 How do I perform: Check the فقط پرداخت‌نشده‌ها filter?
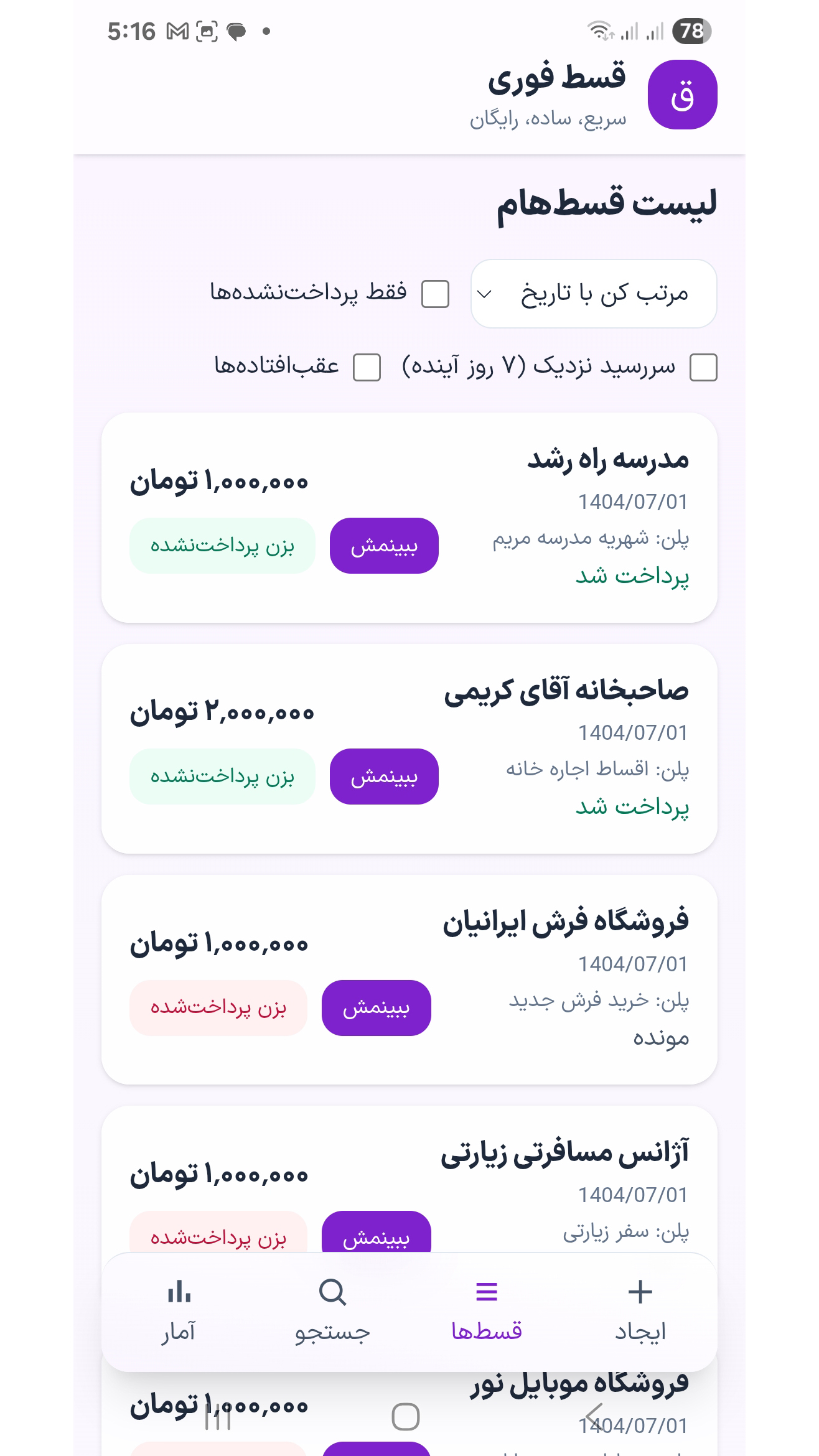point(435,294)
